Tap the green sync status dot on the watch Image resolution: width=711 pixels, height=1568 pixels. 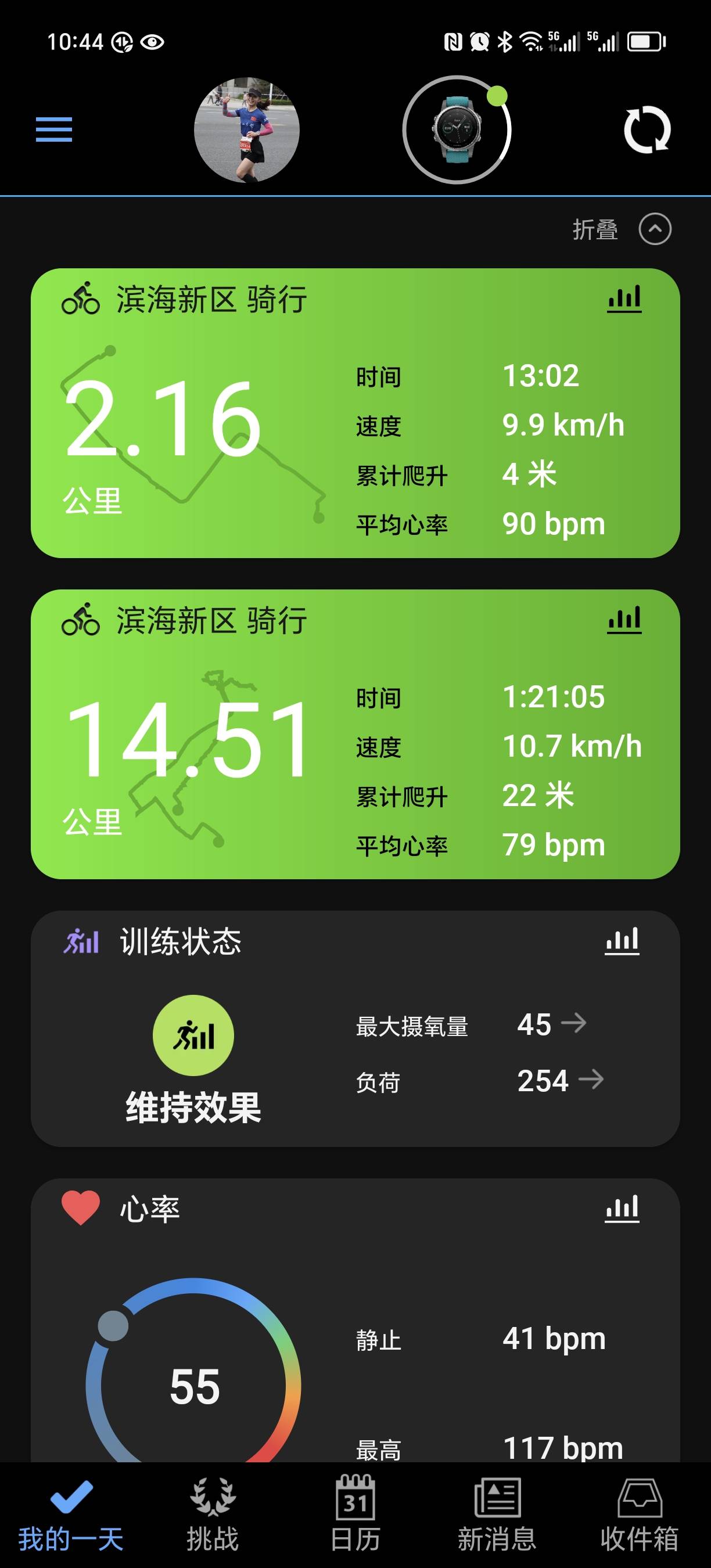497,95
